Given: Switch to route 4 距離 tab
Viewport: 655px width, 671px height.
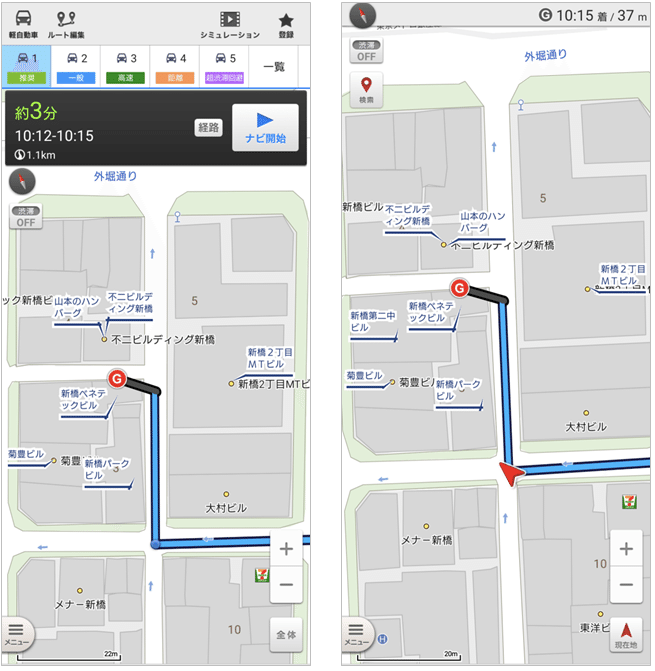Looking at the screenshot, I should coord(176,66).
